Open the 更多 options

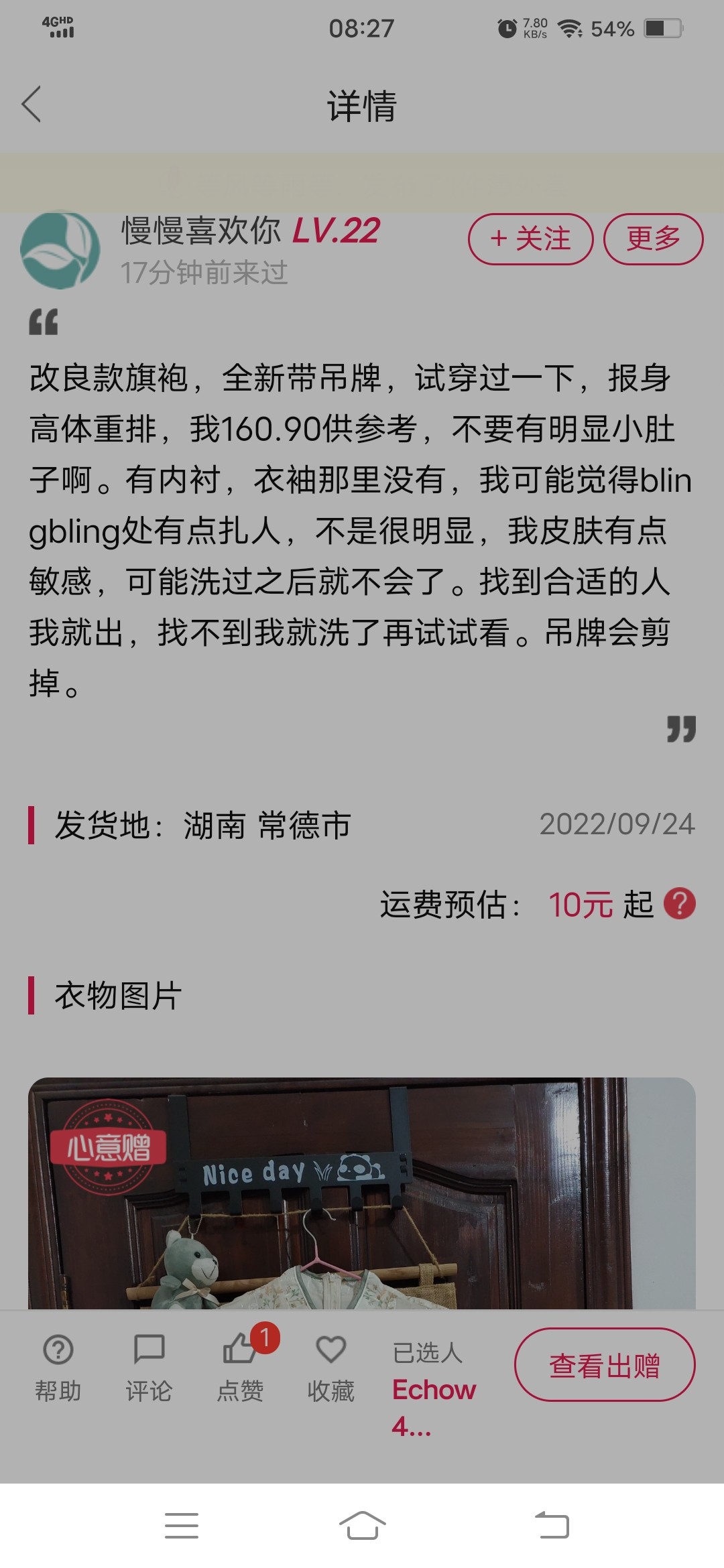coord(653,239)
